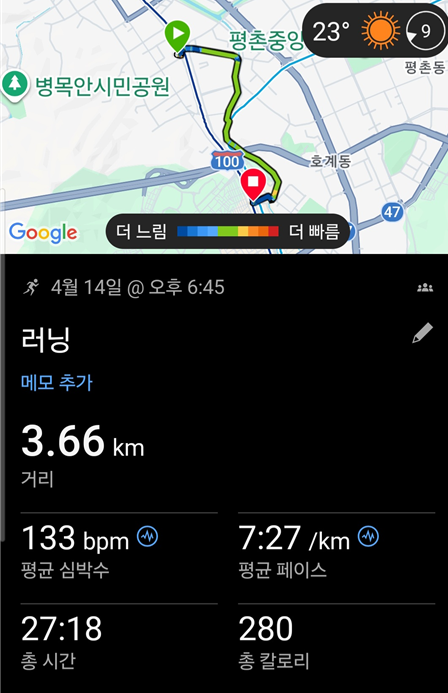Tap the 메모 추가 link
Viewport: 448px width, 693px height.
click(57, 382)
